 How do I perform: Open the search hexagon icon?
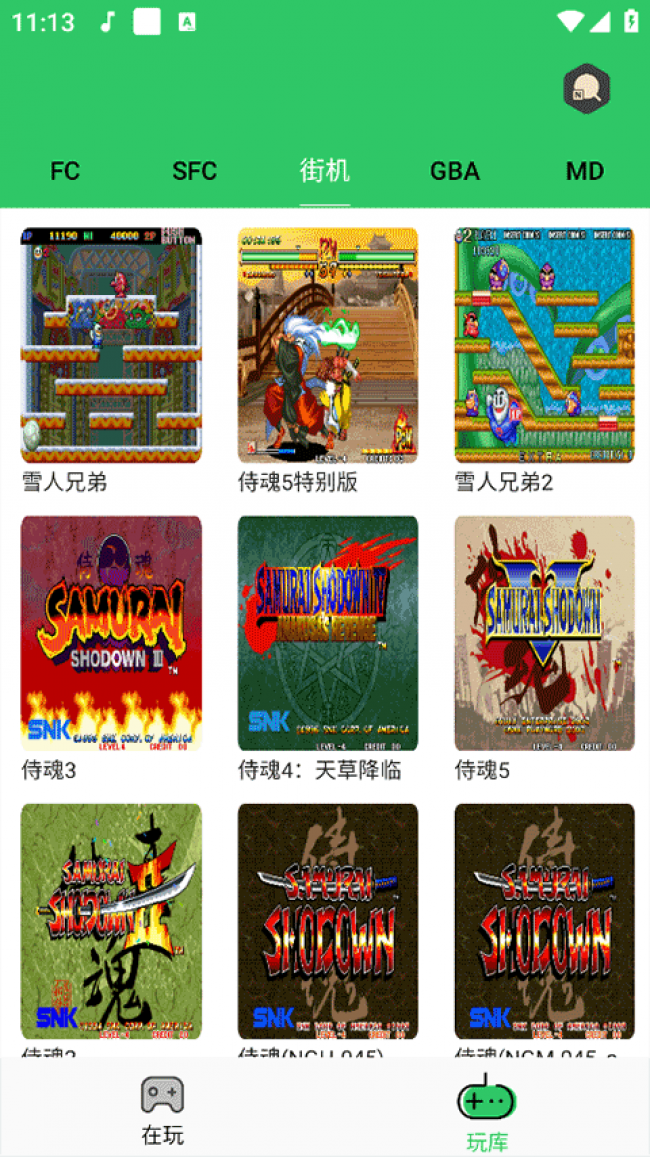(586, 90)
